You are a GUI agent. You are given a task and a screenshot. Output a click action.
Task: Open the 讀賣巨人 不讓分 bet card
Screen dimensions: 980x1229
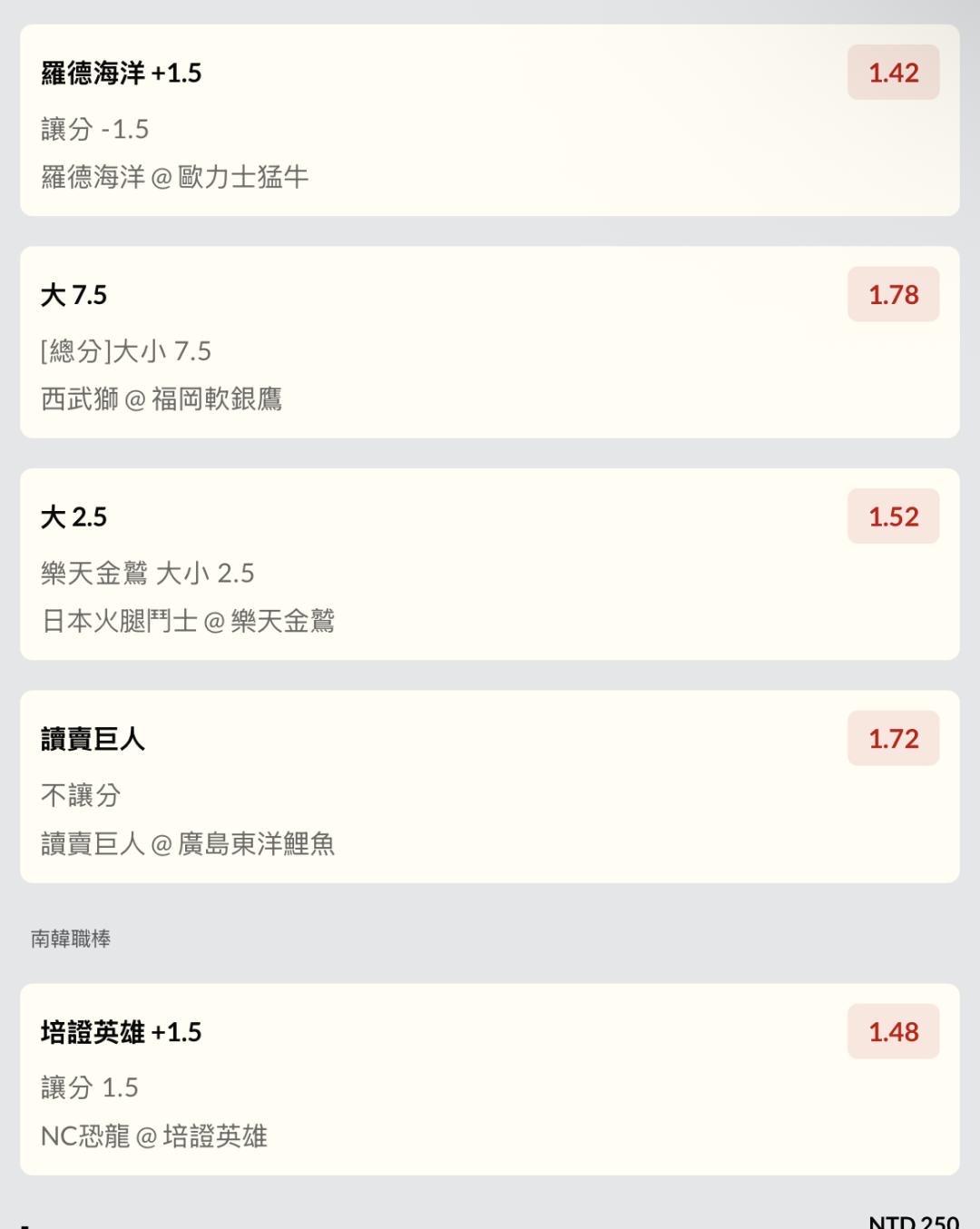pos(489,786)
